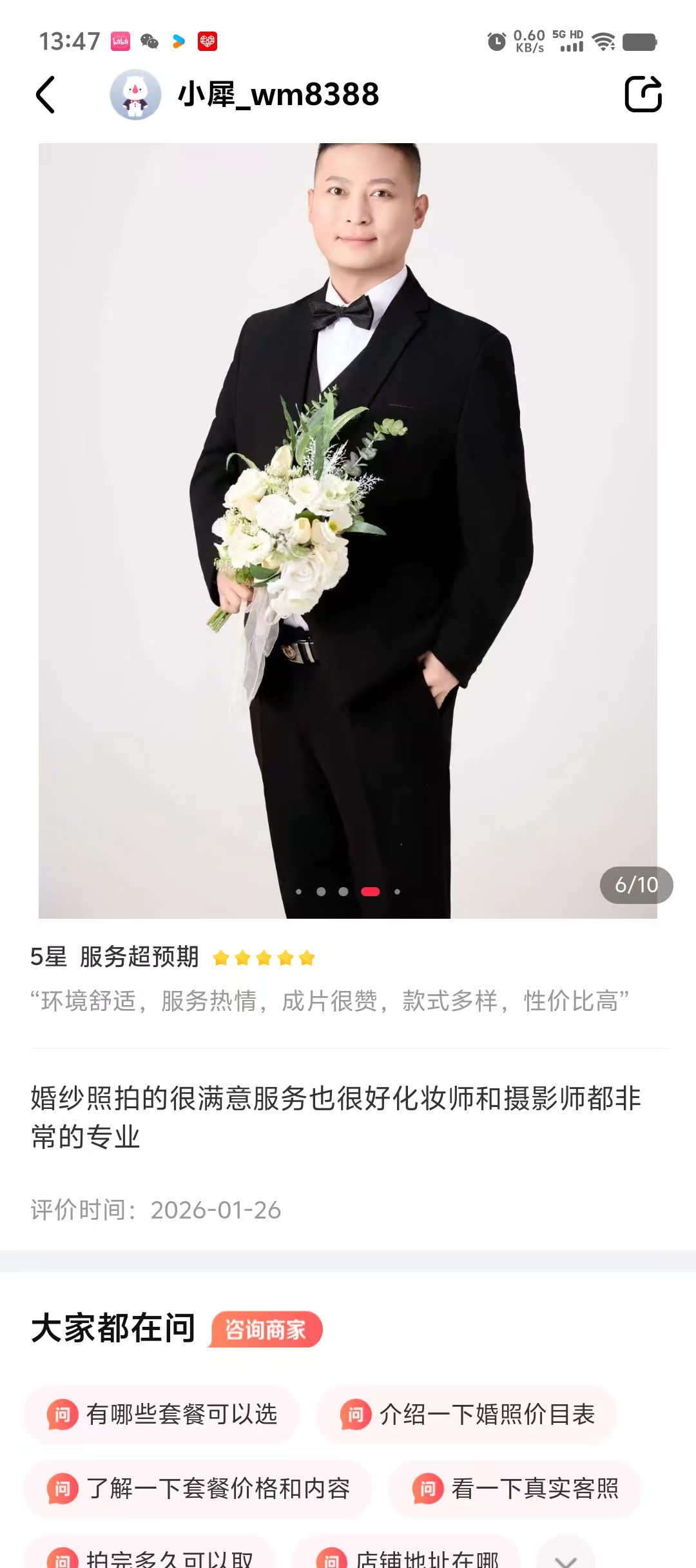Viewport: 696px width, 1568px height.
Task: View the review photo full screen
Action: click(348, 530)
